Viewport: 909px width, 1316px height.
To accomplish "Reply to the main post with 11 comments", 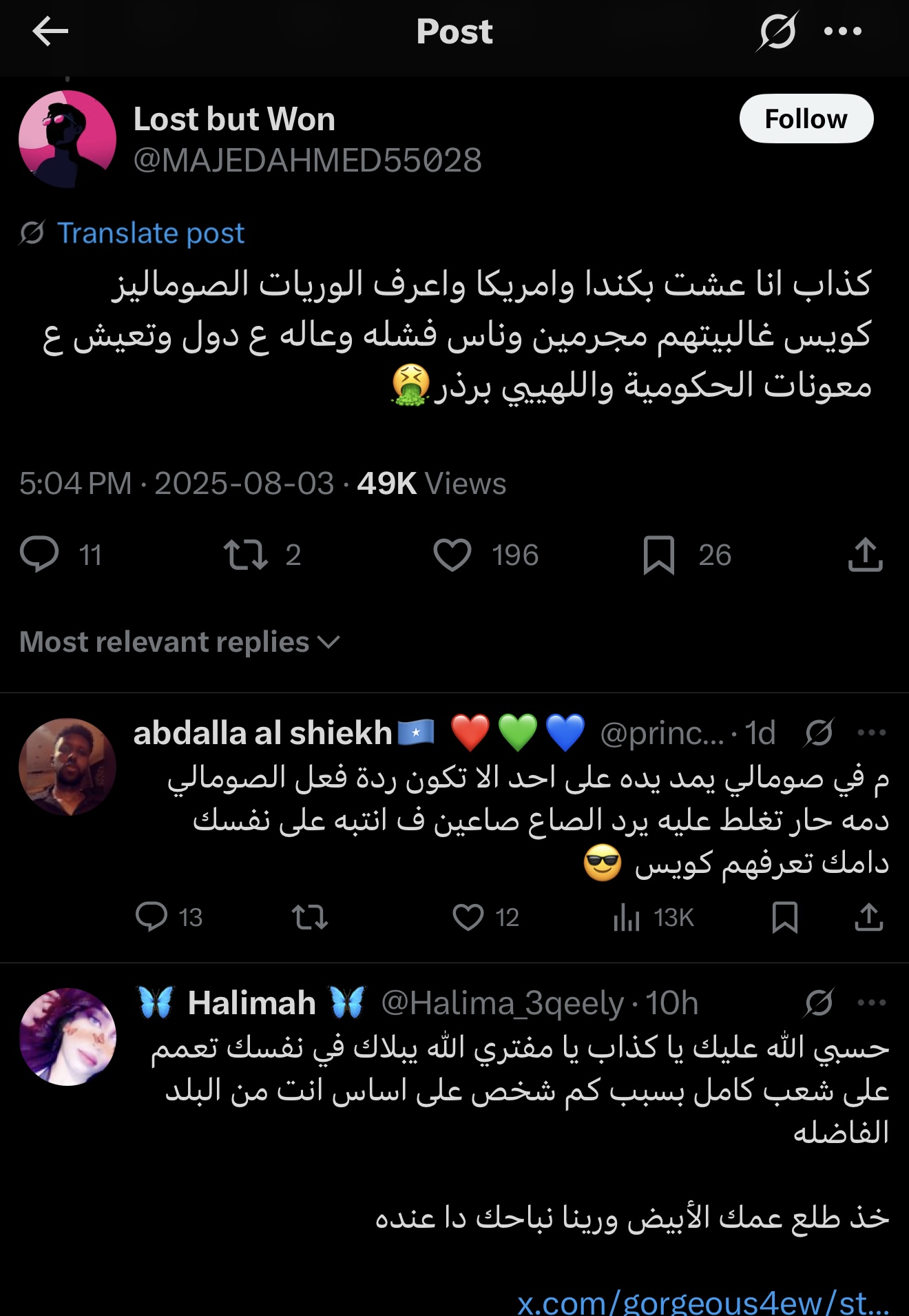I will (40, 555).
